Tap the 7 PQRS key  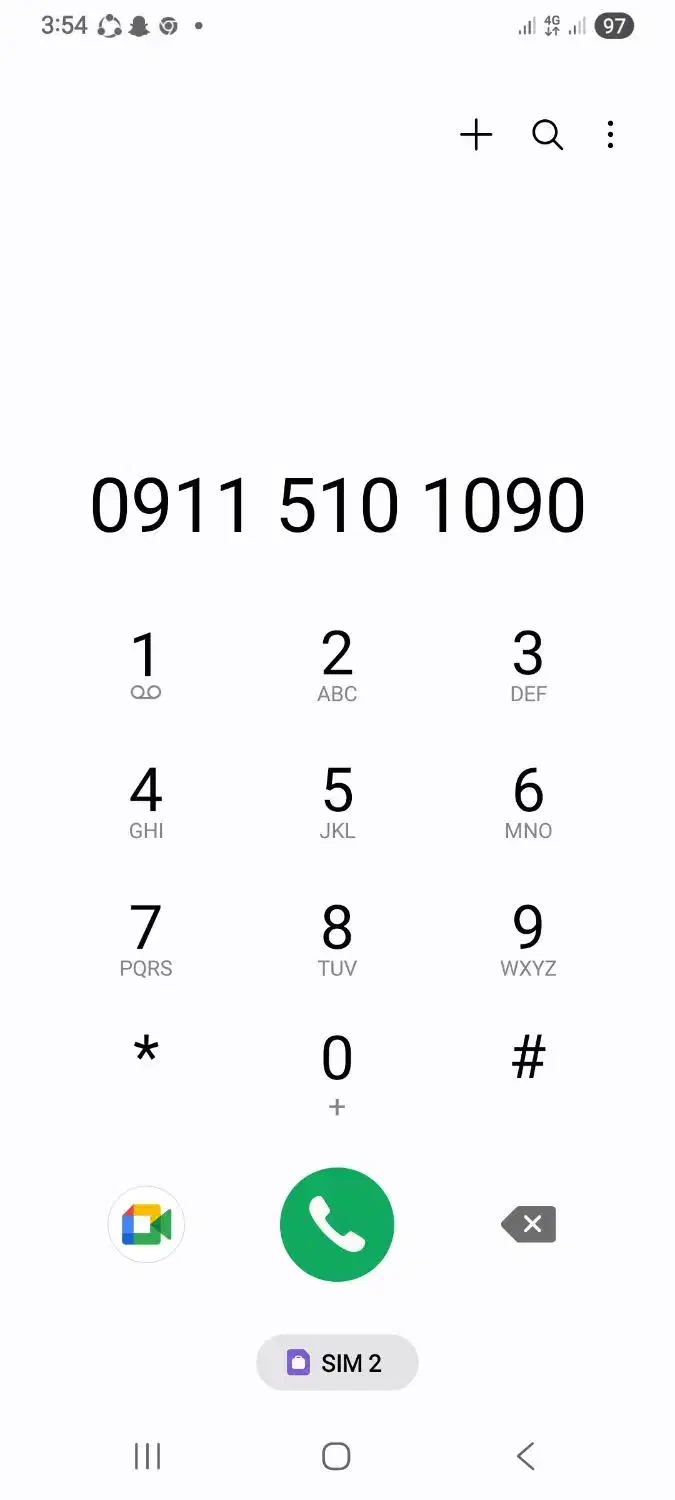coord(146,940)
